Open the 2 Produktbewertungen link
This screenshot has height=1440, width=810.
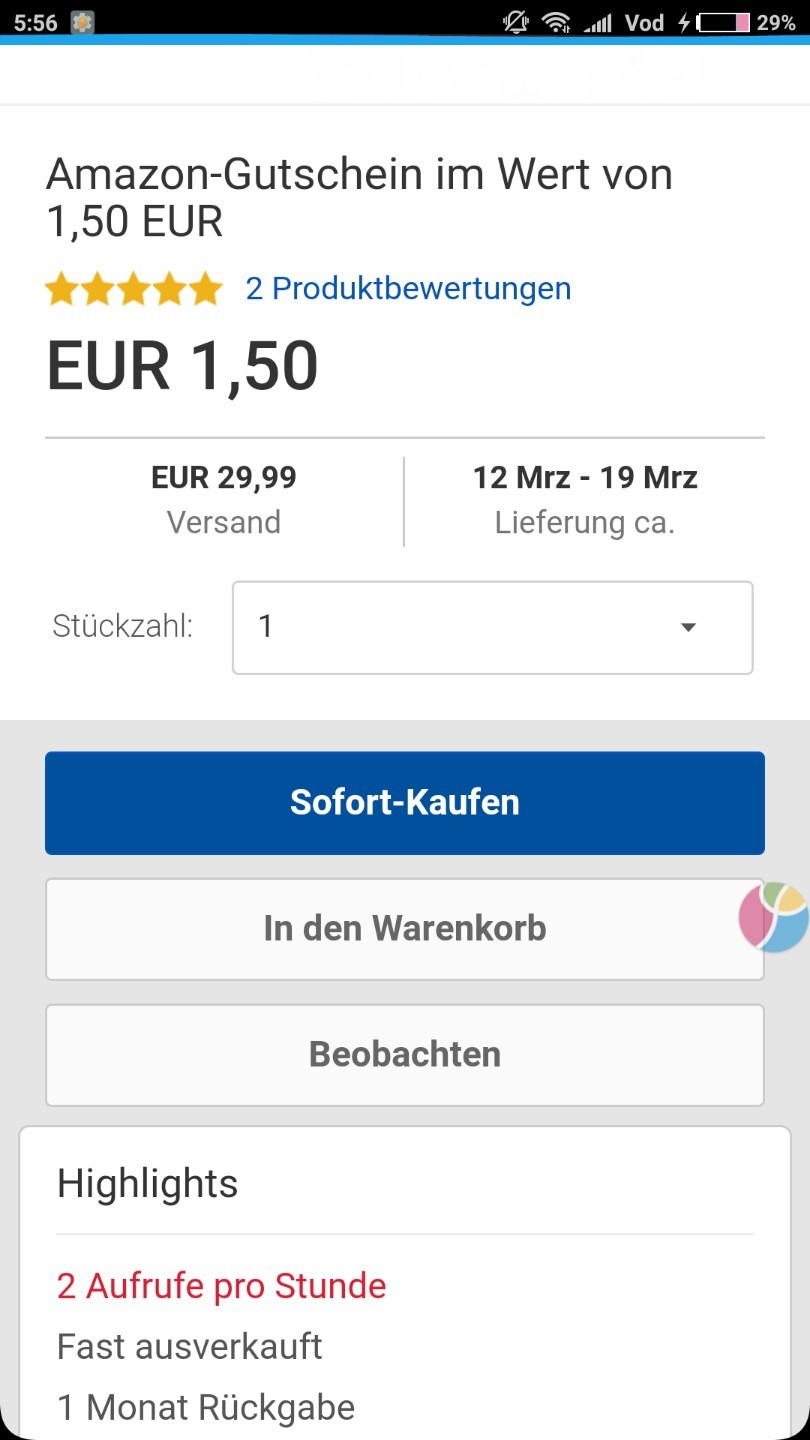pyautogui.click(x=408, y=289)
